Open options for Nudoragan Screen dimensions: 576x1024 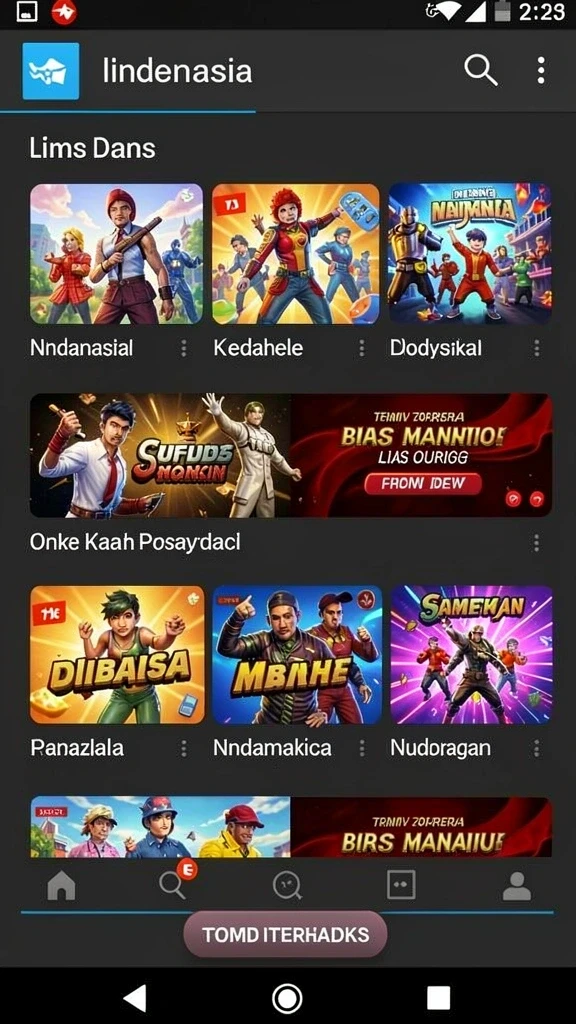(536, 748)
